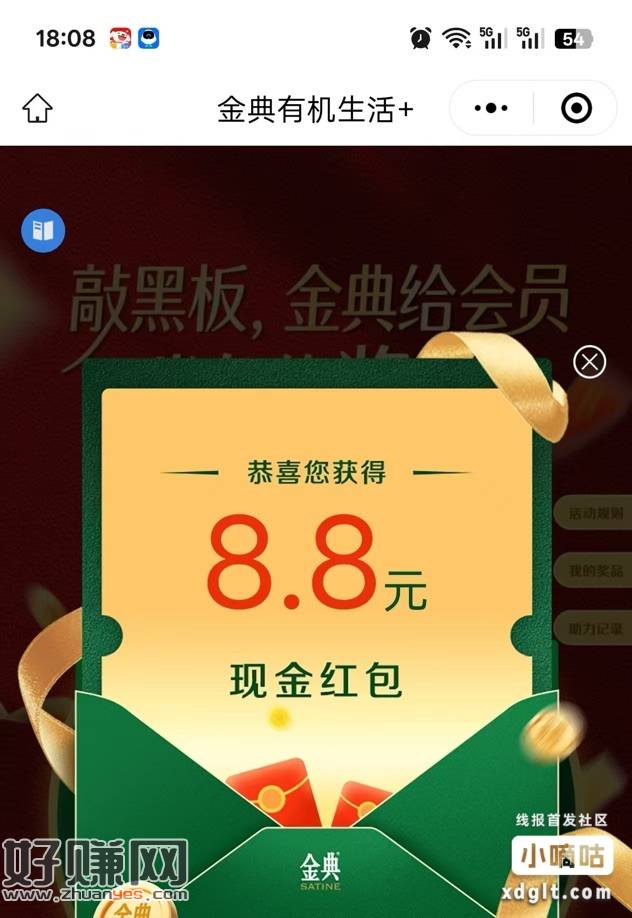Open the mini program more-options menu
This screenshot has height=918, width=632.
tap(491, 108)
